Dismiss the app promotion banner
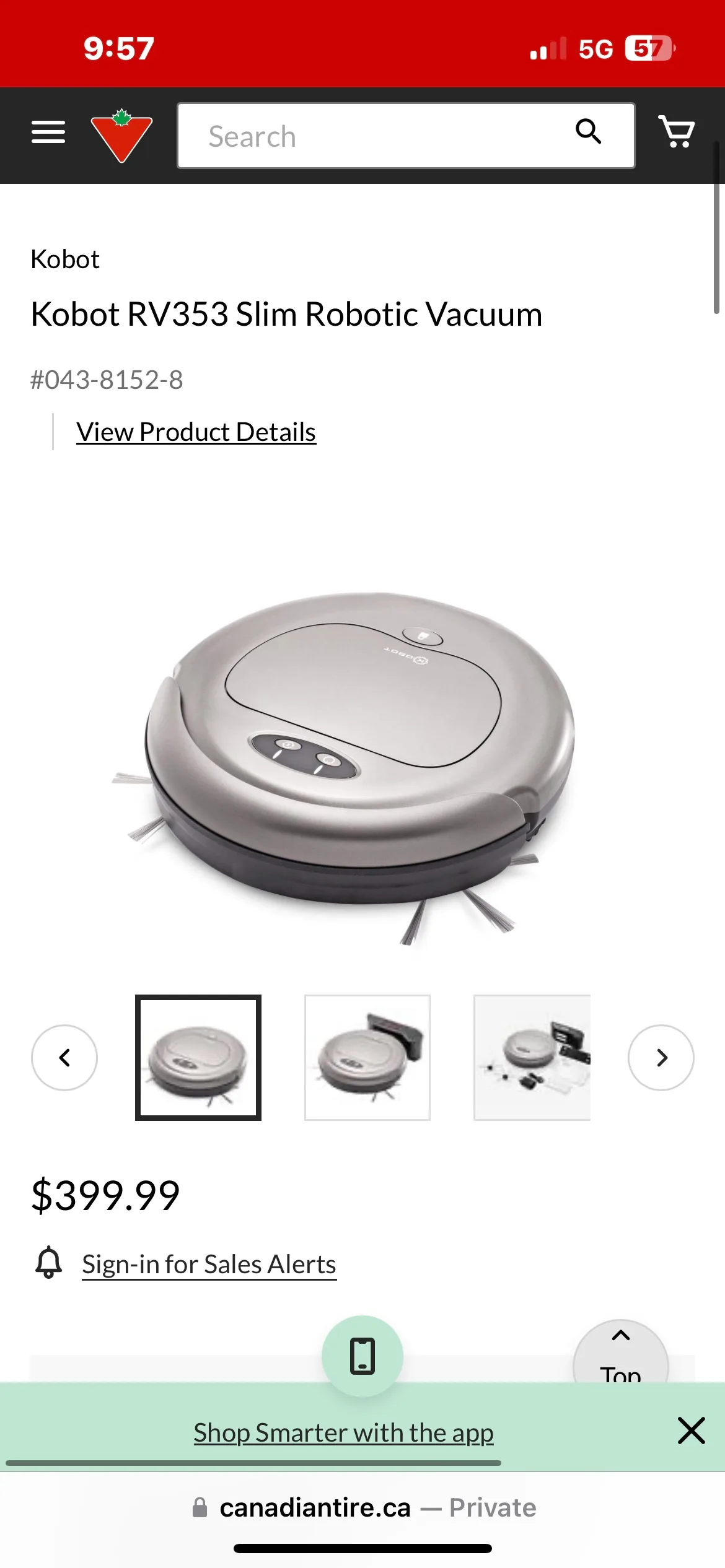The height and width of the screenshot is (1568, 725). [691, 1431]
